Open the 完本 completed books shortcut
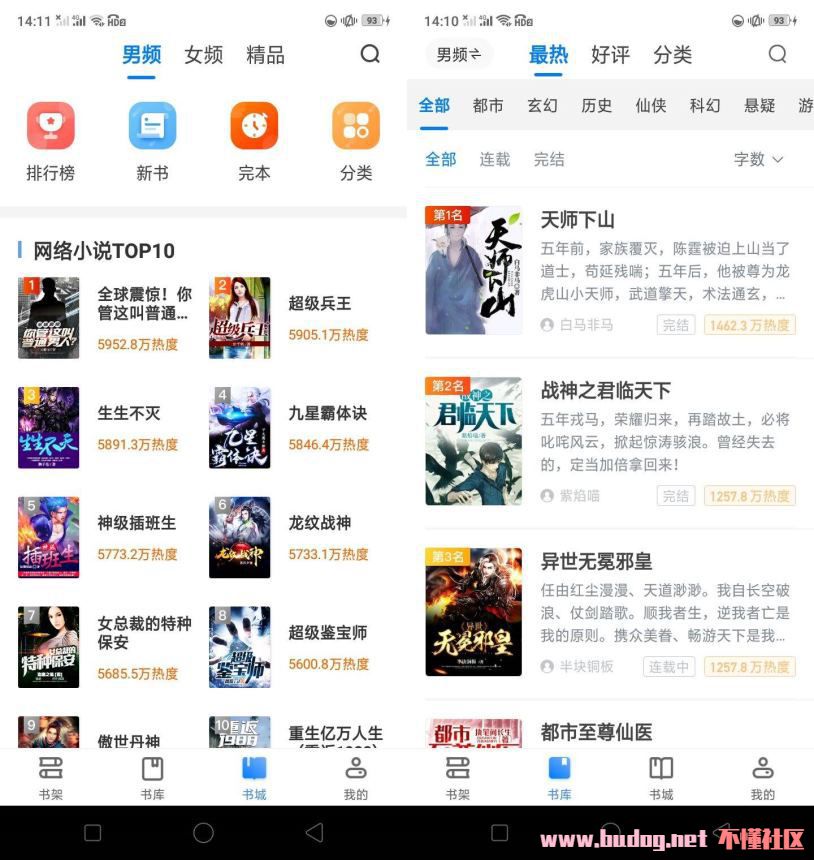 pos(254,142)
